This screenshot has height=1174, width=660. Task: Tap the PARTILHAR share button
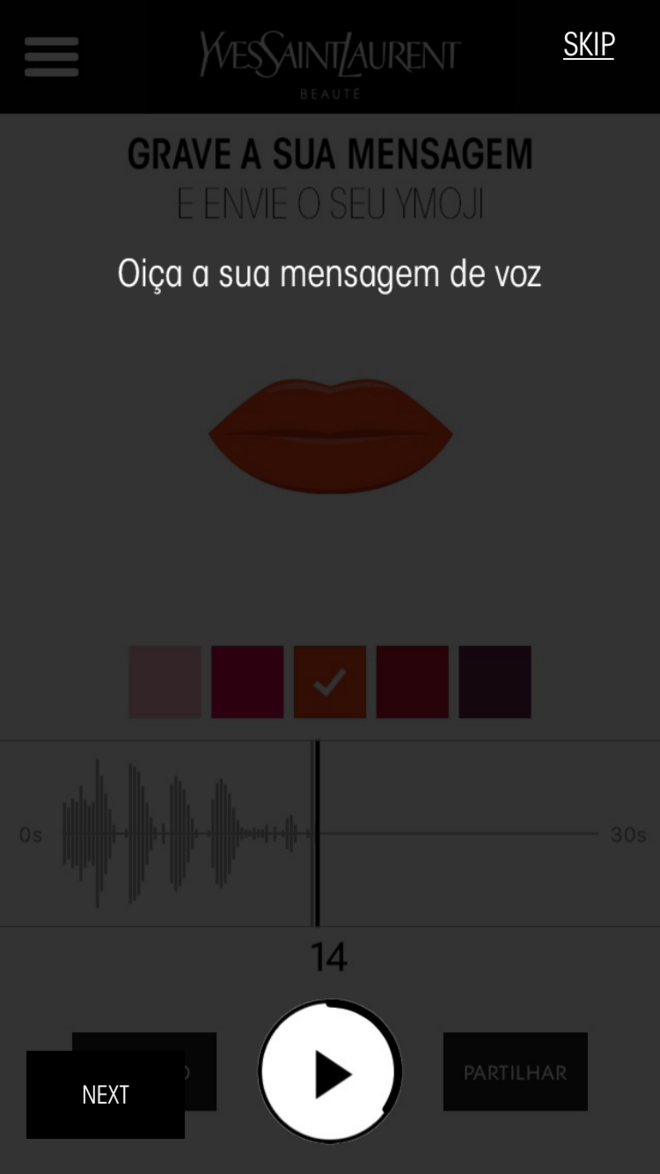tap(515, 1072)
